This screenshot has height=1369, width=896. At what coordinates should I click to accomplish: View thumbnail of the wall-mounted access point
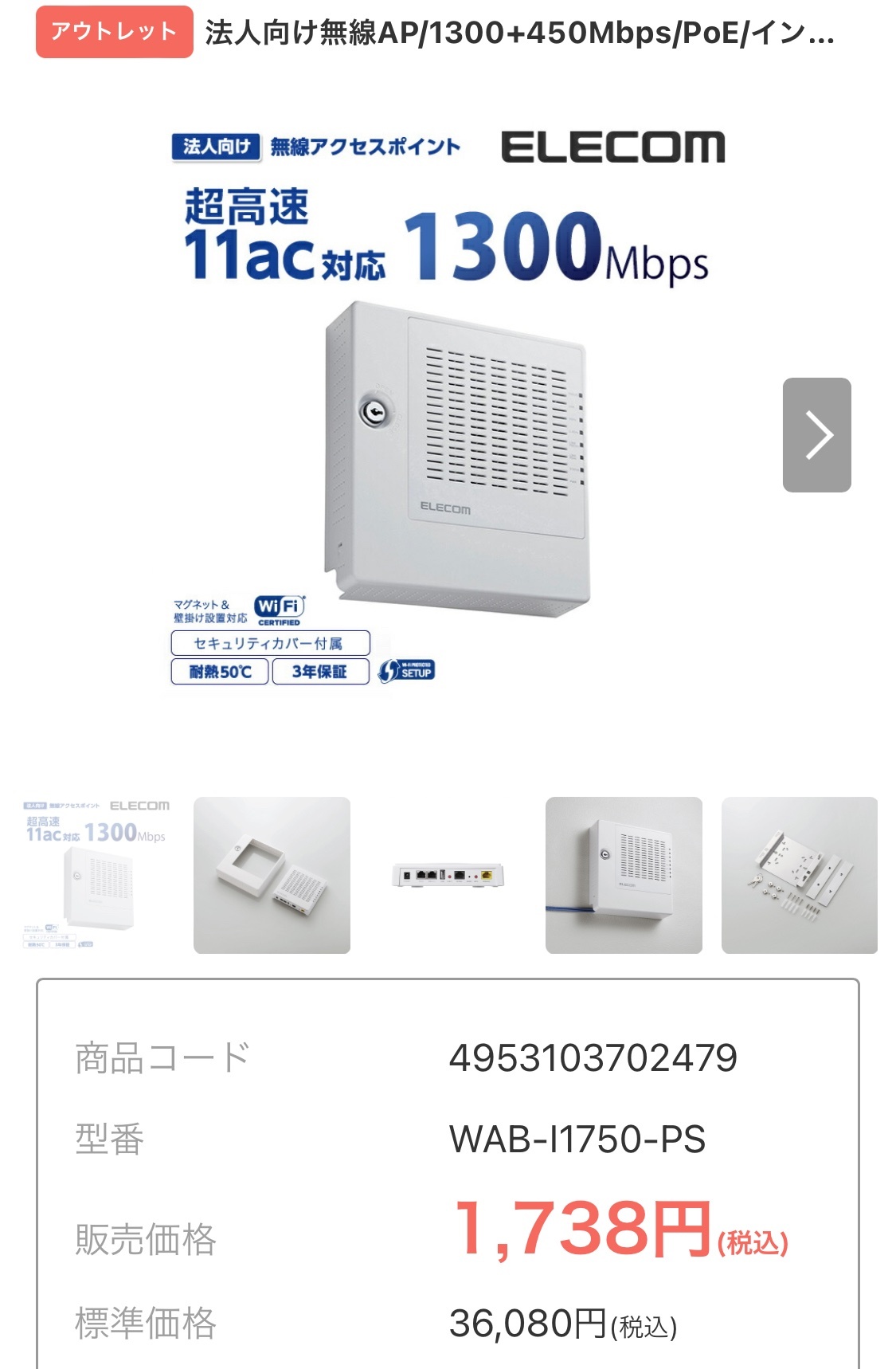pos(624,875)
